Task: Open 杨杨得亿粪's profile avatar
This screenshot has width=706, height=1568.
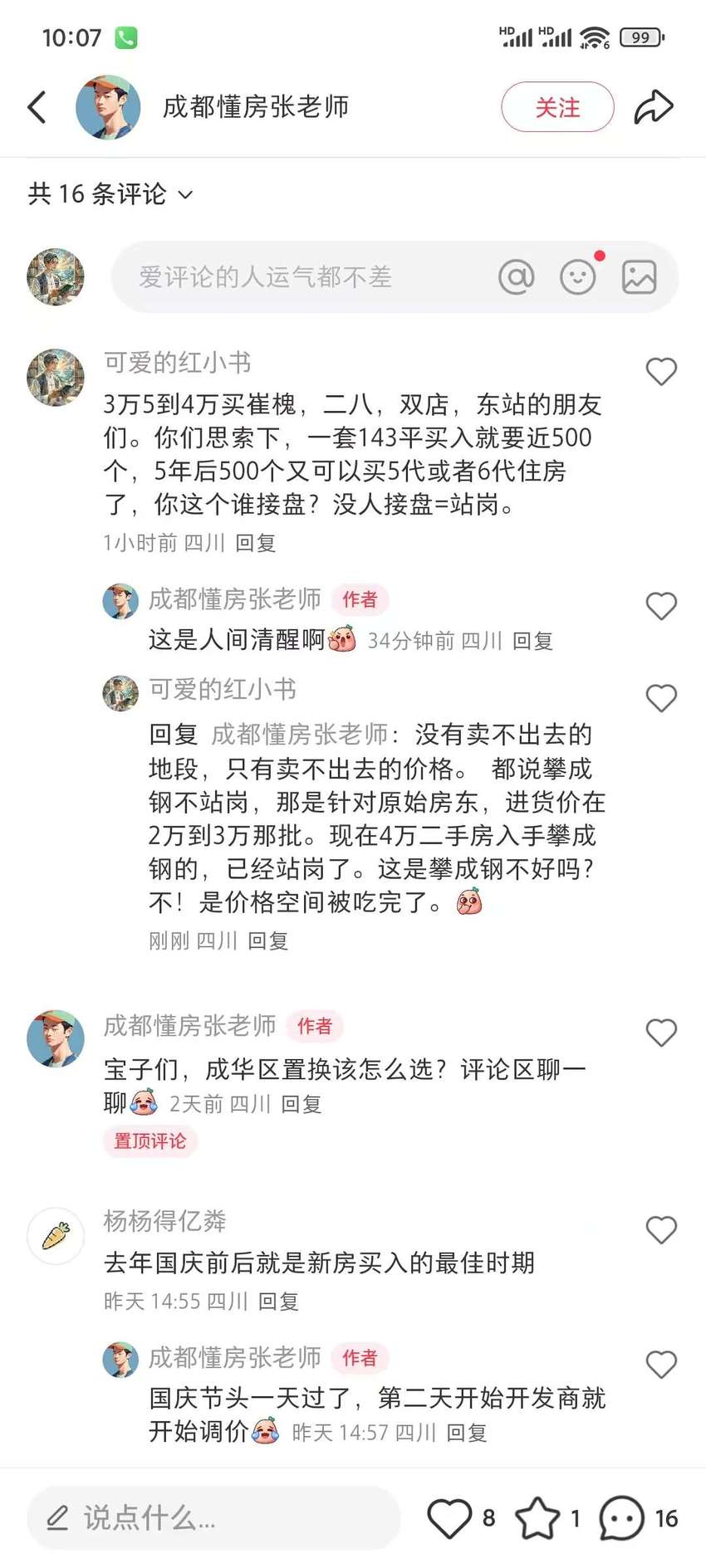Action: tap(56, 1236)
